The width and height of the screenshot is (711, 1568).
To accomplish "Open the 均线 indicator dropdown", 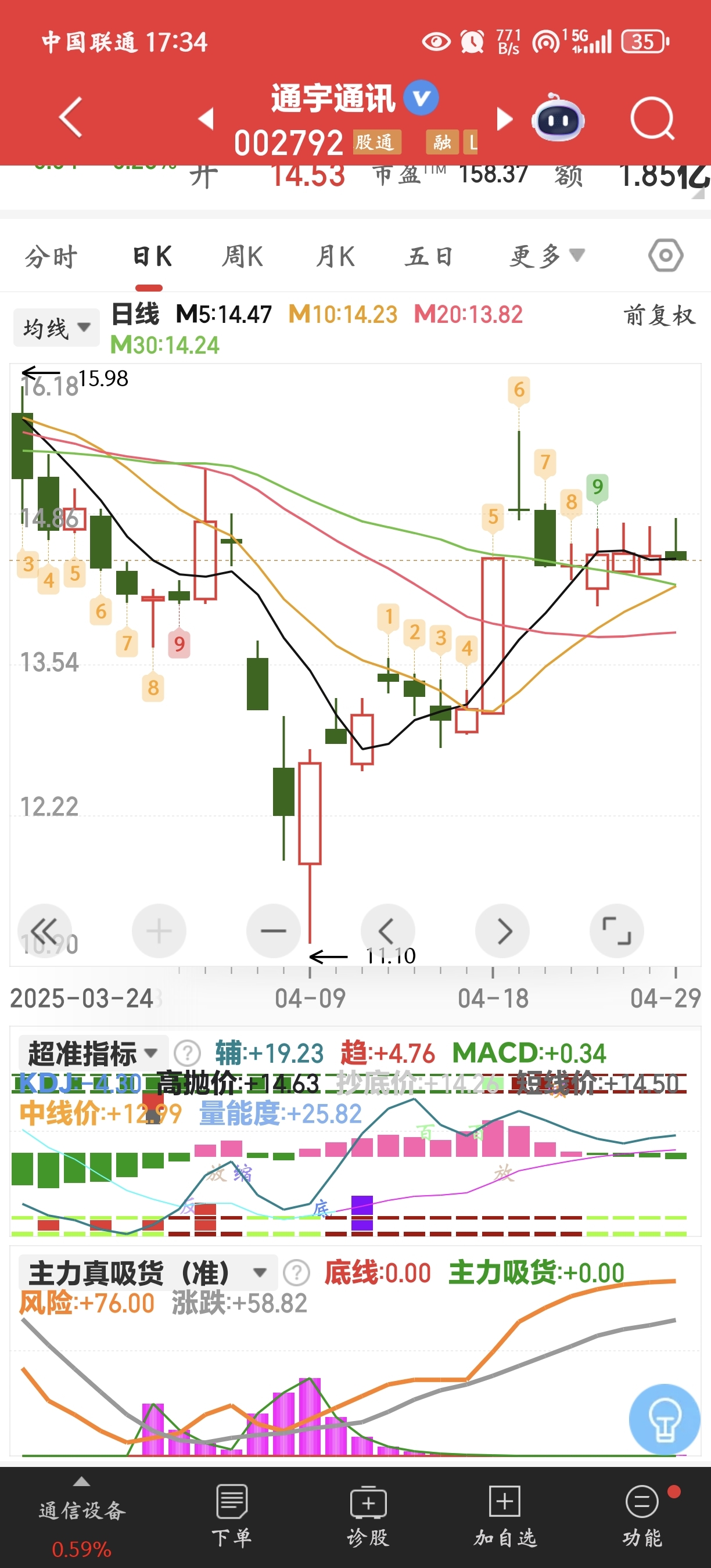I will [x=56, y=328].
